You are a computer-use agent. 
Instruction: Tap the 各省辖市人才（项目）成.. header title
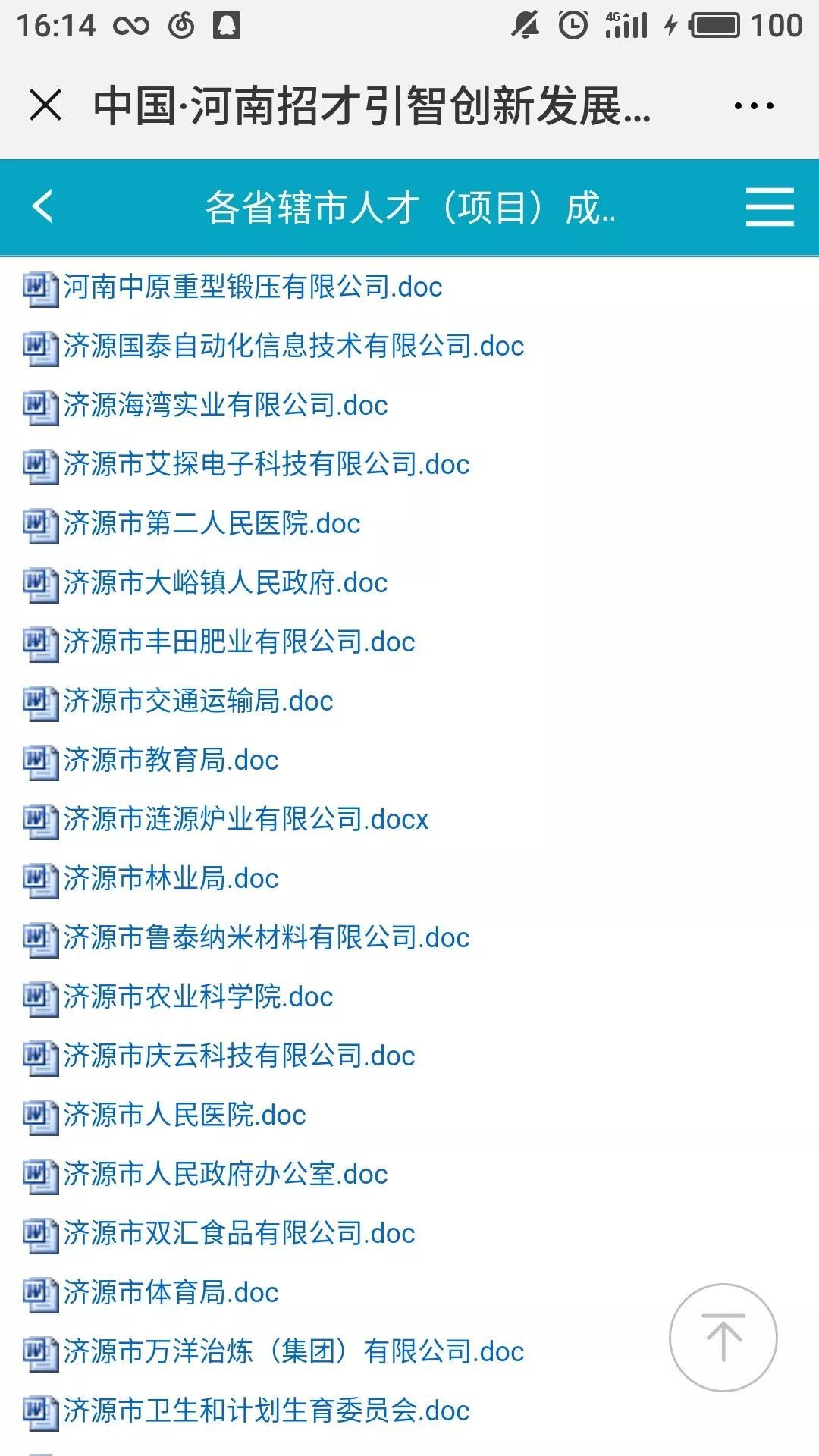[x=413, y=206]
